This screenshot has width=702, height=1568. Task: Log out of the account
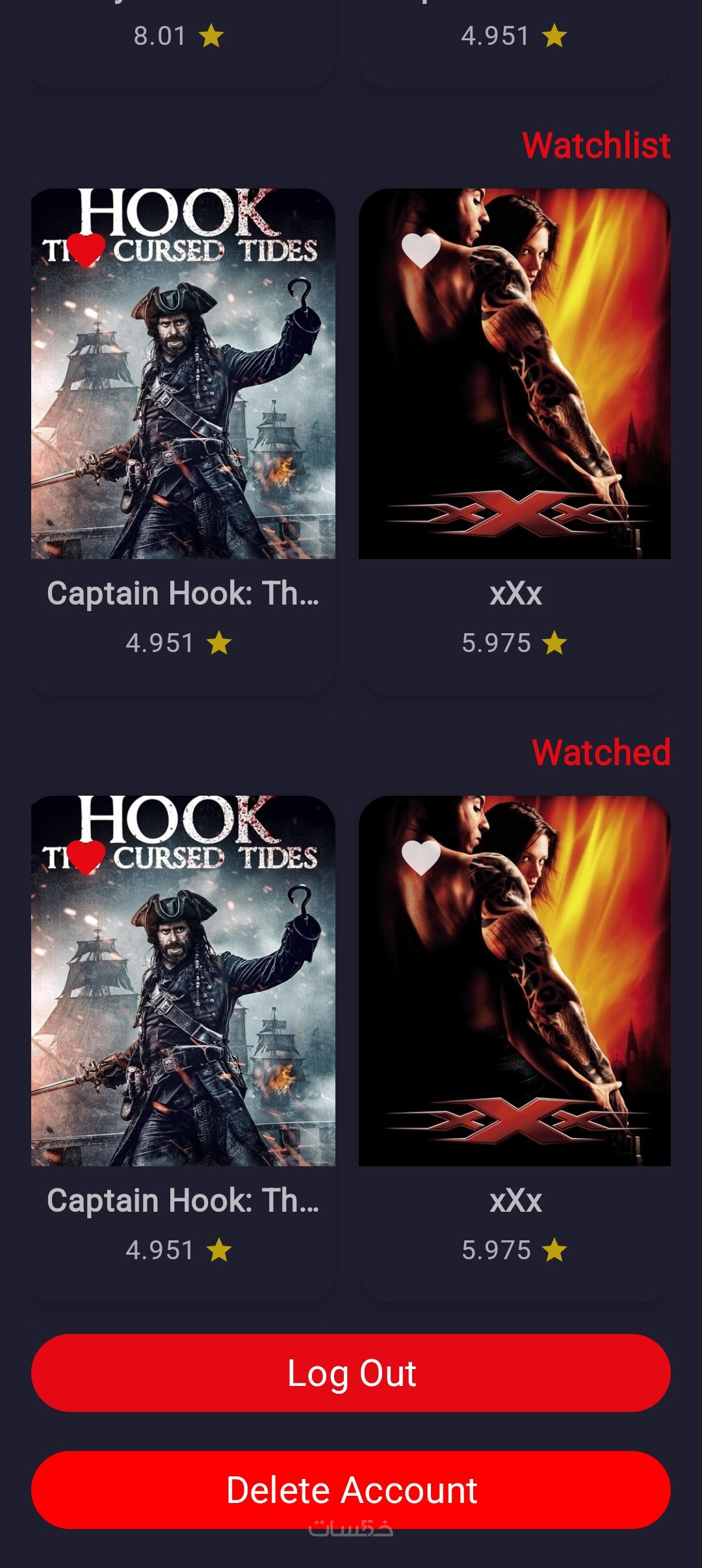click(351, 1373)
